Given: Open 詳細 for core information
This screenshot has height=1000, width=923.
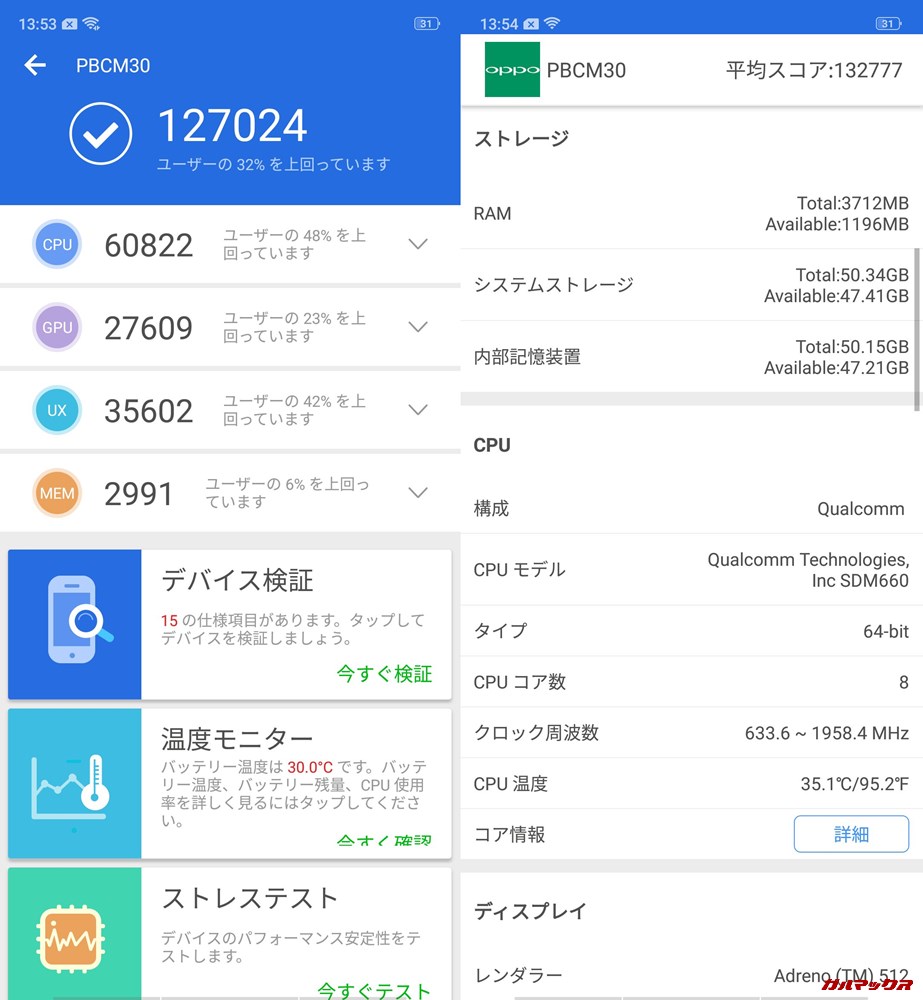Looking at the screenshot, I should pyautogui.click(x=852, y=834).
